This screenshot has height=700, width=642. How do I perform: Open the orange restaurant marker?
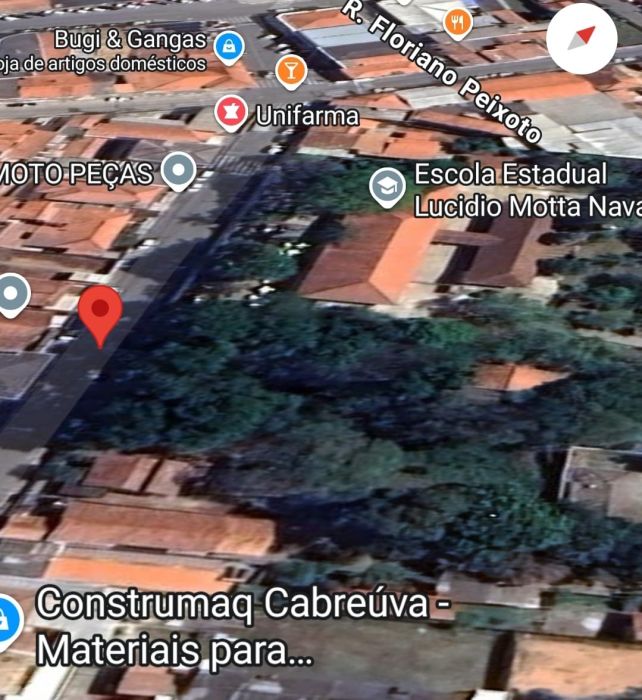(x=457, y=20)
